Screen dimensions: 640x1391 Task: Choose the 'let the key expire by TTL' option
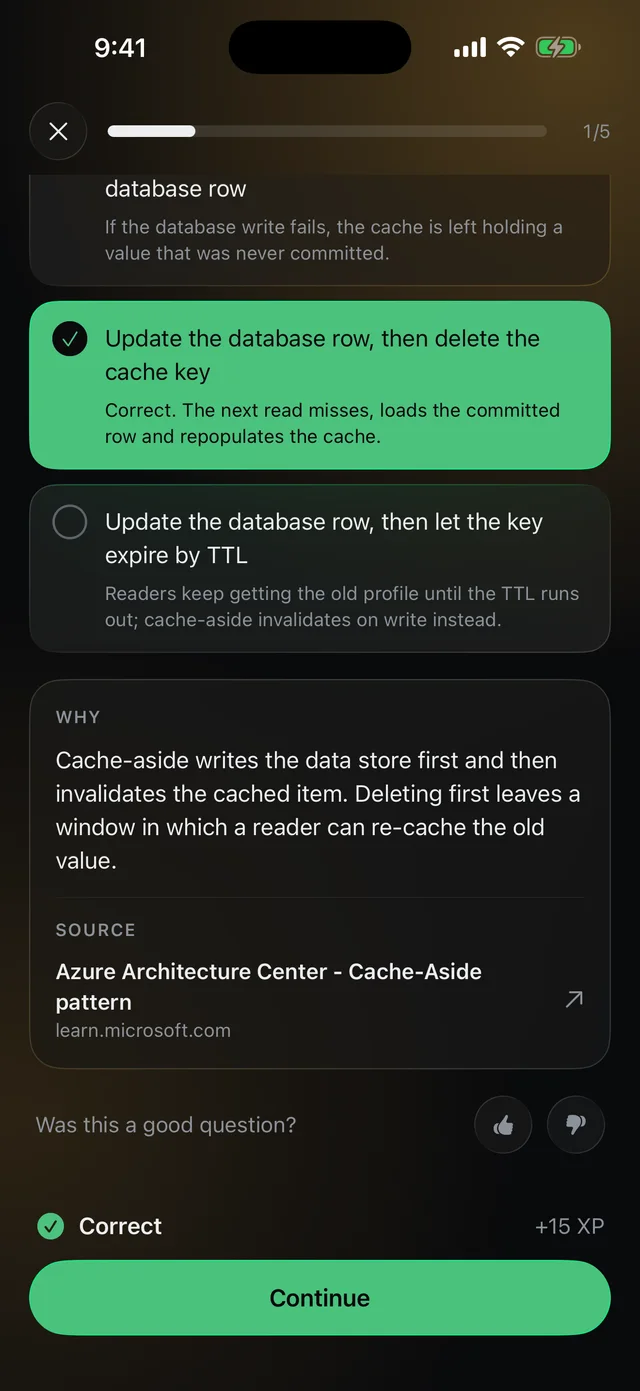click(x=320, y=569)
